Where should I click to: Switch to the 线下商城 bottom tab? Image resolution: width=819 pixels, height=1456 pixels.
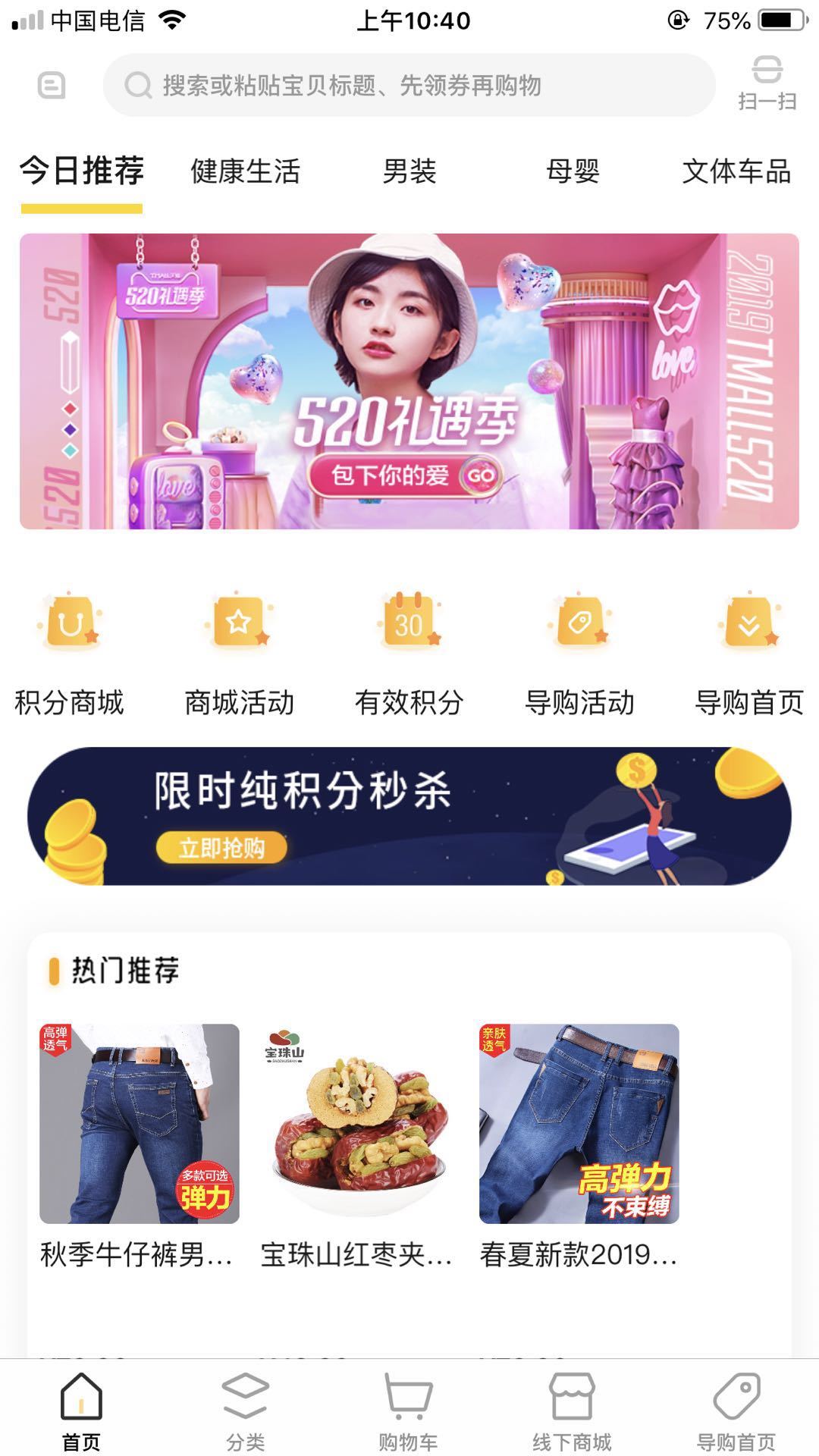pos(573,1411)
